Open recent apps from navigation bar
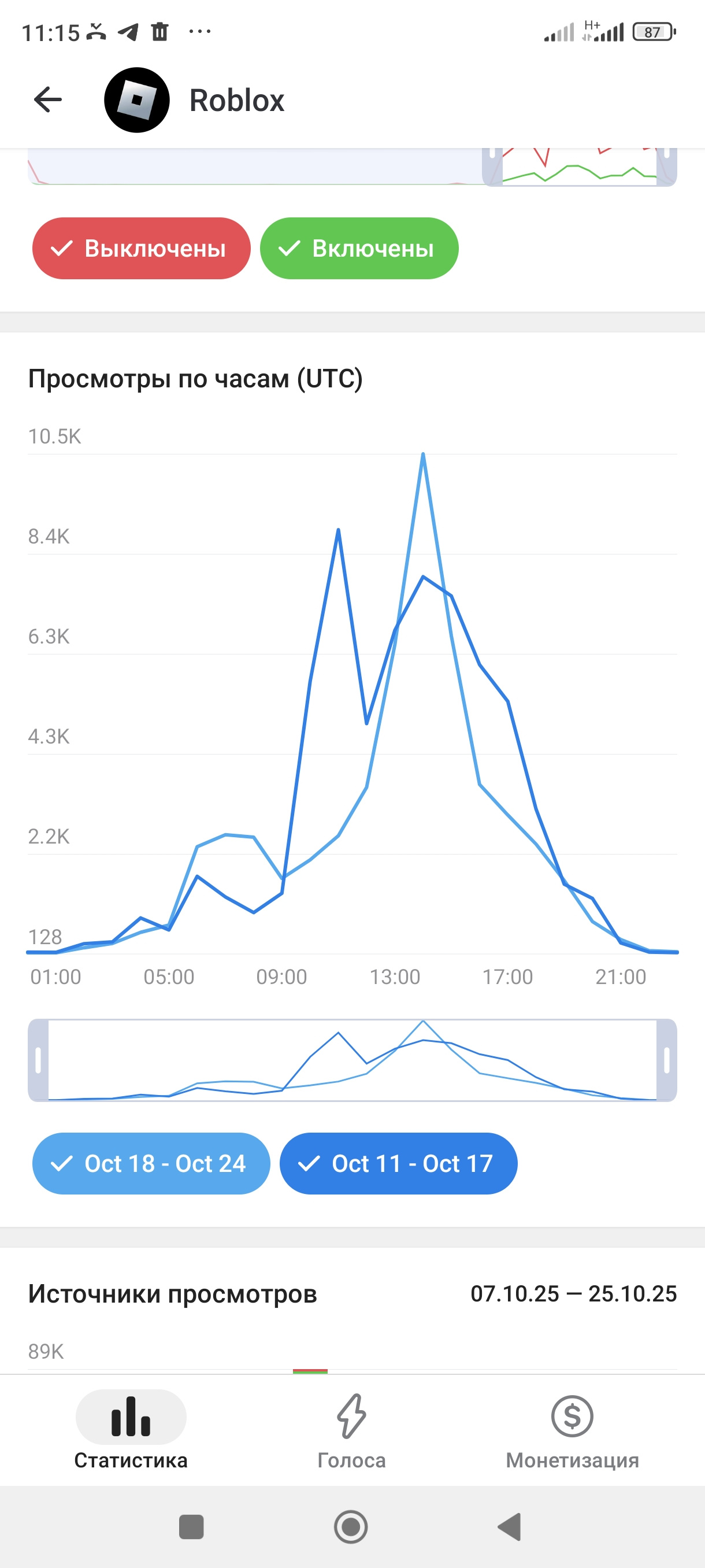The width and height of the screenshot is (705, 1568). pos(191,1526)
